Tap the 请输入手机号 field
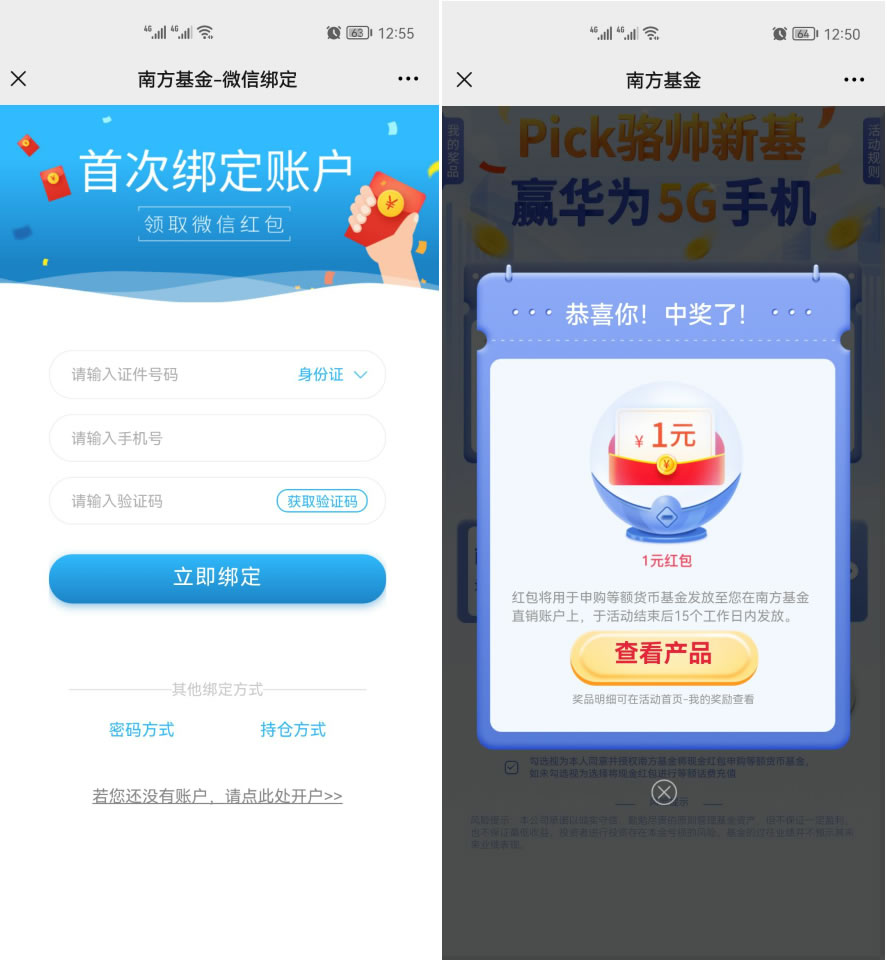 (217, 438)
